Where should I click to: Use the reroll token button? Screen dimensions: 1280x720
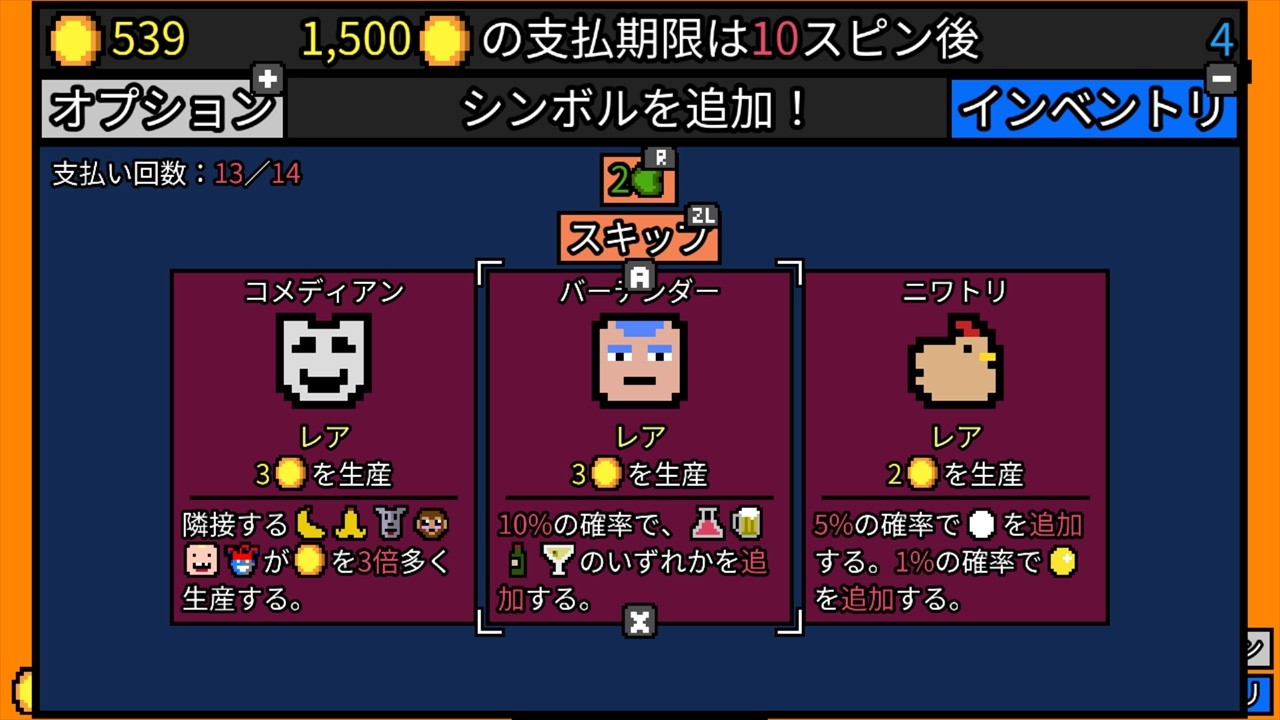tap(638, 180)
